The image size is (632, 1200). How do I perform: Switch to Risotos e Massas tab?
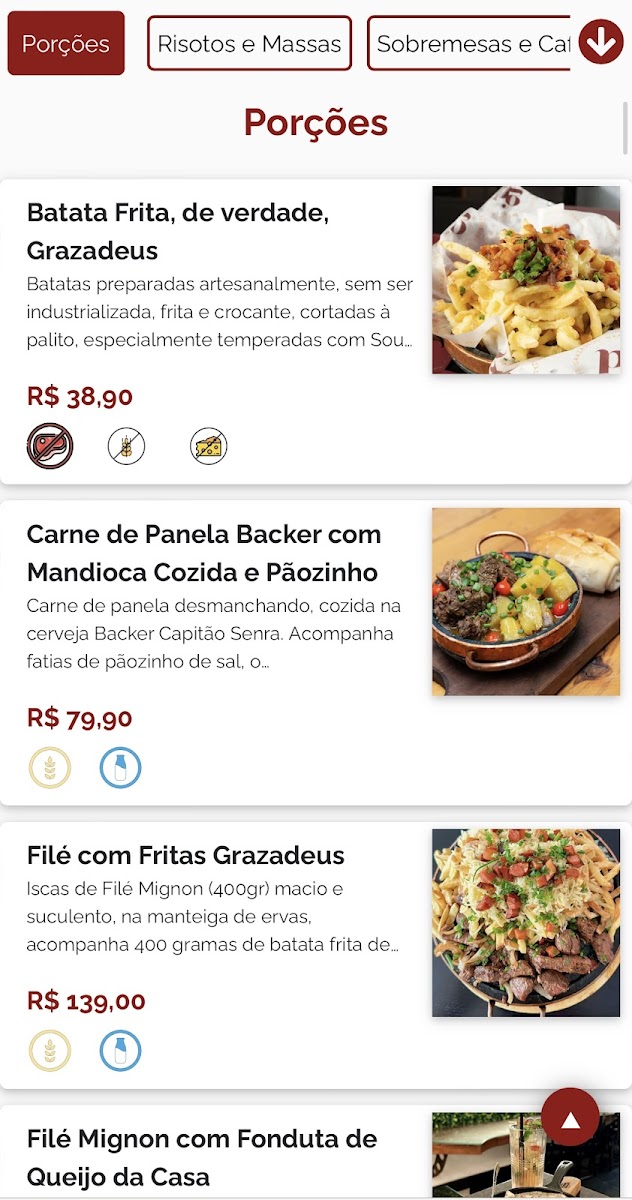point(249,44)
